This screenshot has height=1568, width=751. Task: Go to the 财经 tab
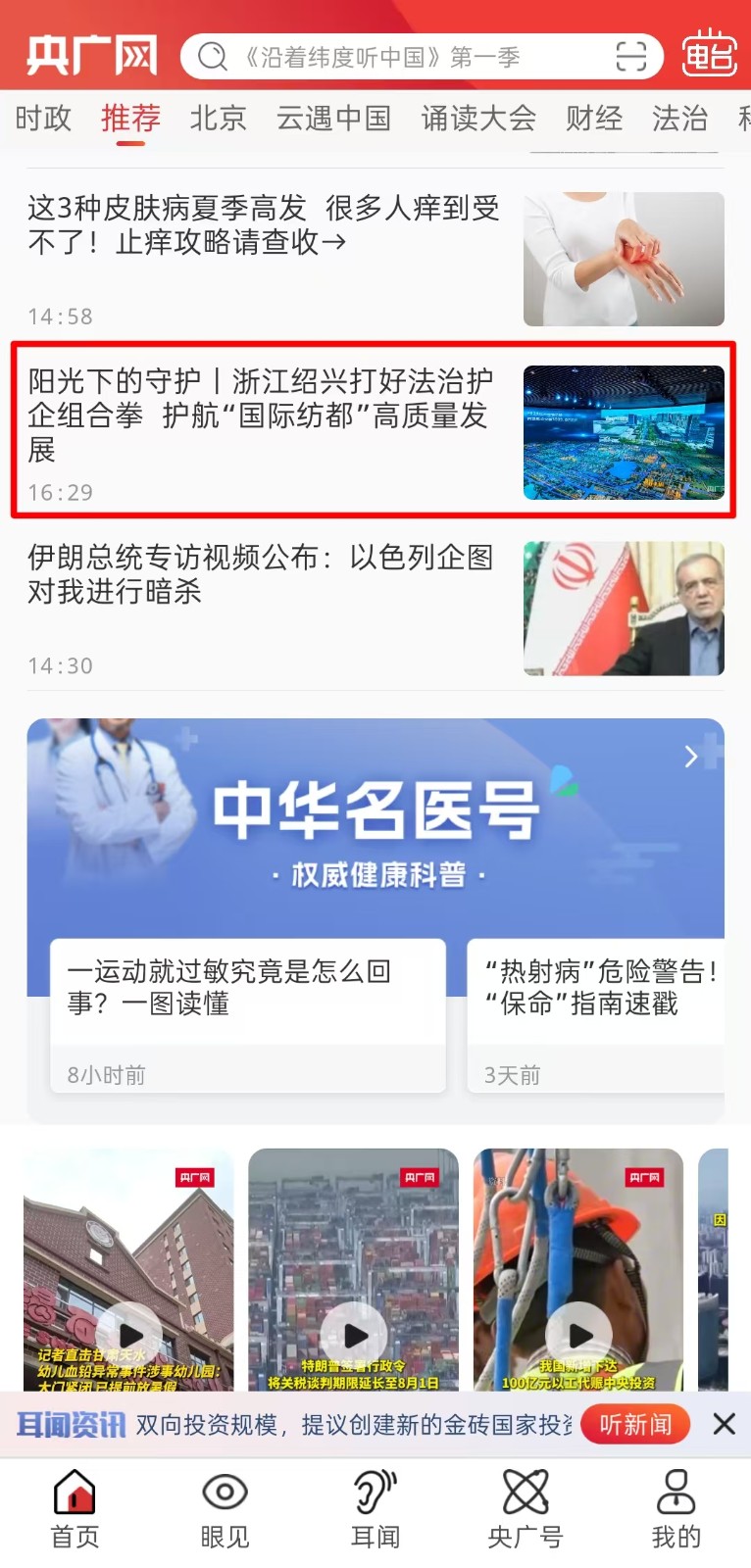point(594,119)
